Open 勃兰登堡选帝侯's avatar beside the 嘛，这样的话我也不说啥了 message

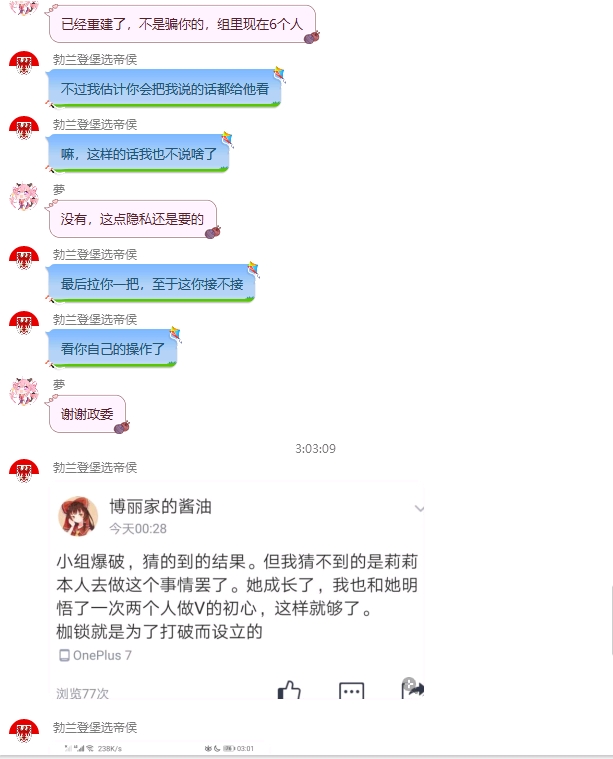[24, 132]
